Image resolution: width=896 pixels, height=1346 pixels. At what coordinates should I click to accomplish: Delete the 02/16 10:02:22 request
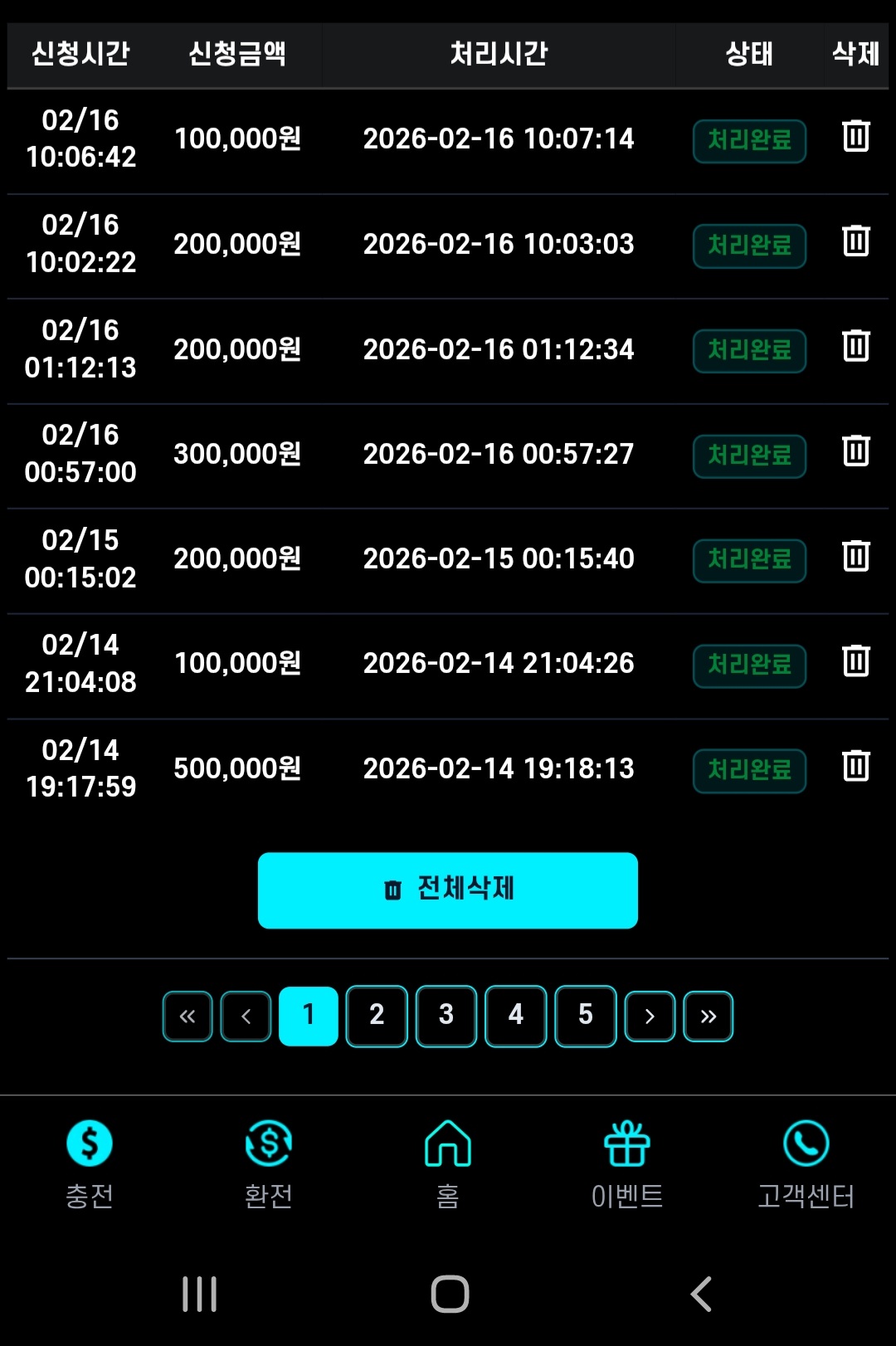[x=855, y=241]
